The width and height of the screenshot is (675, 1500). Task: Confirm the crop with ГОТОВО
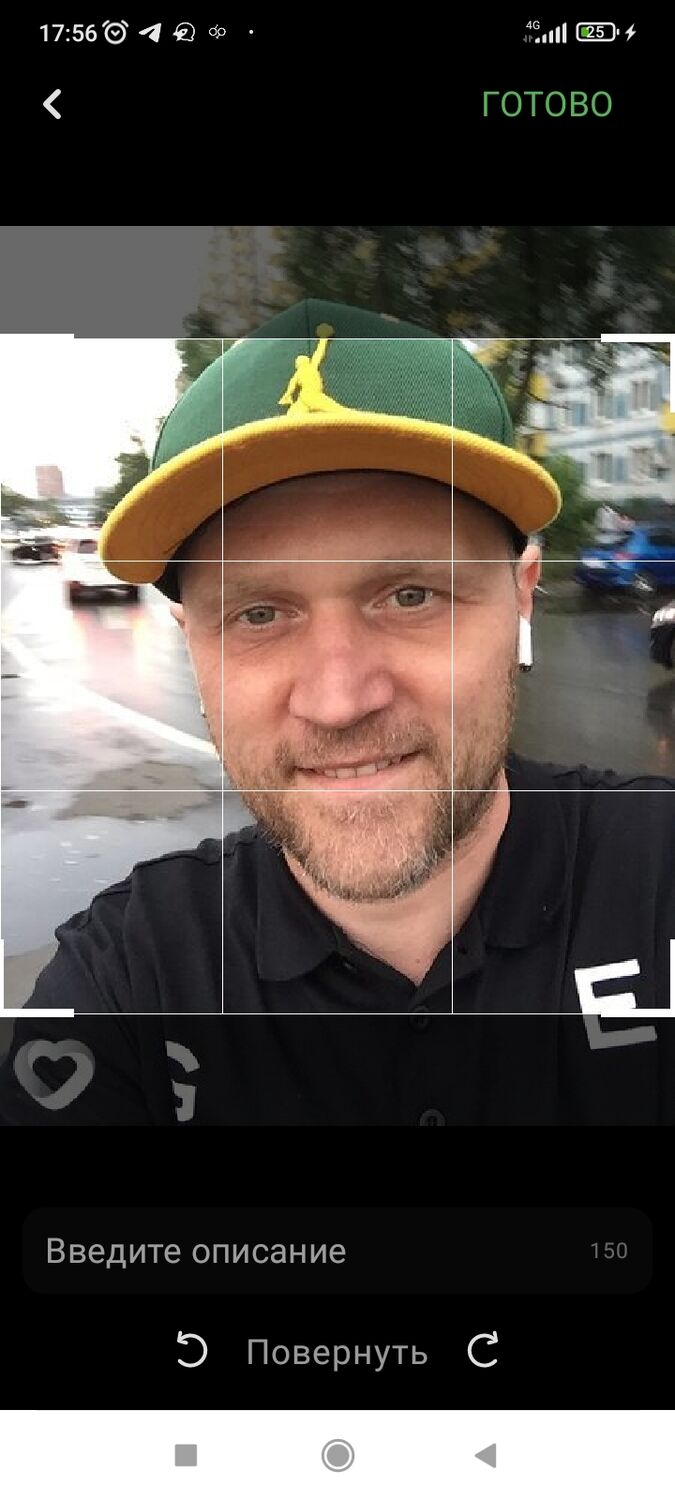[x=547, y=104]
